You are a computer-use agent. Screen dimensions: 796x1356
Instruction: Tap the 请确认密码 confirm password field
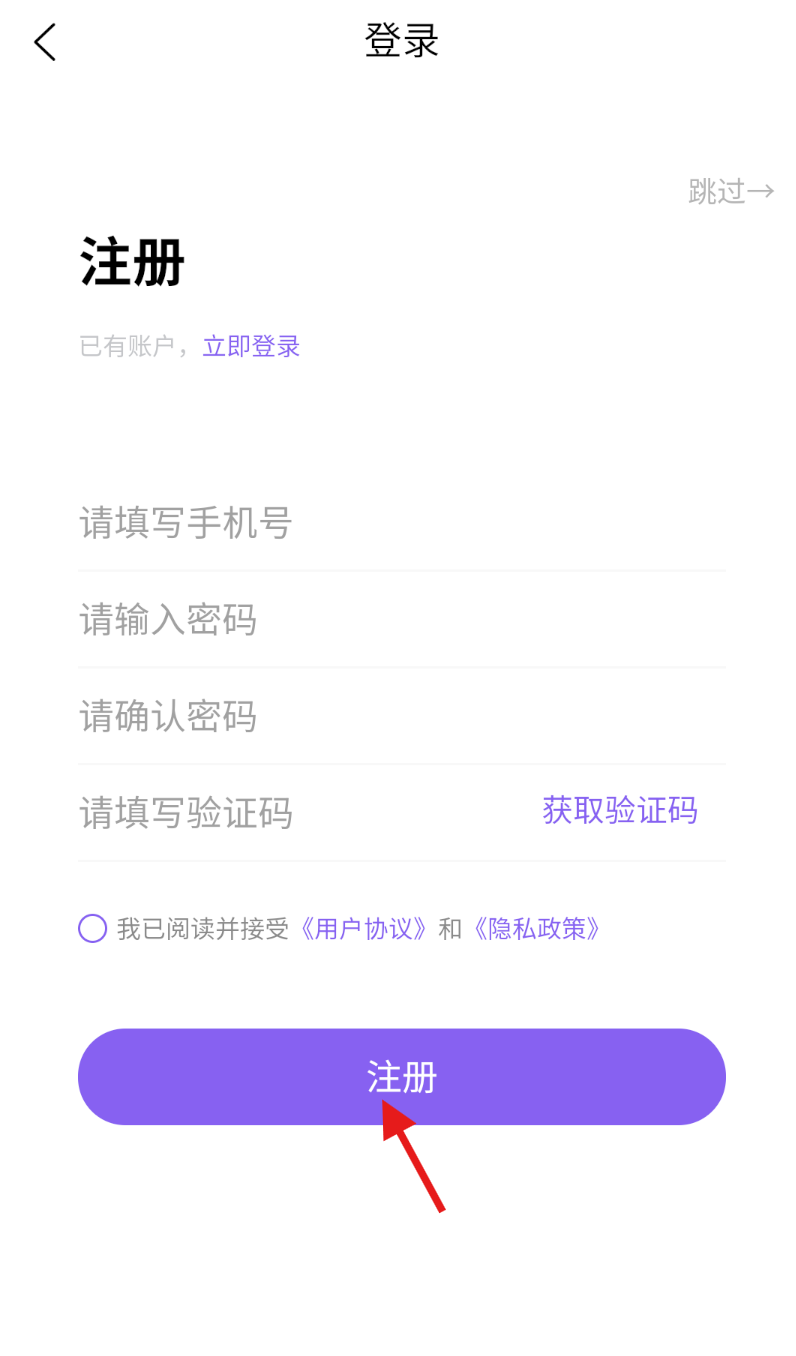[400, 716]
